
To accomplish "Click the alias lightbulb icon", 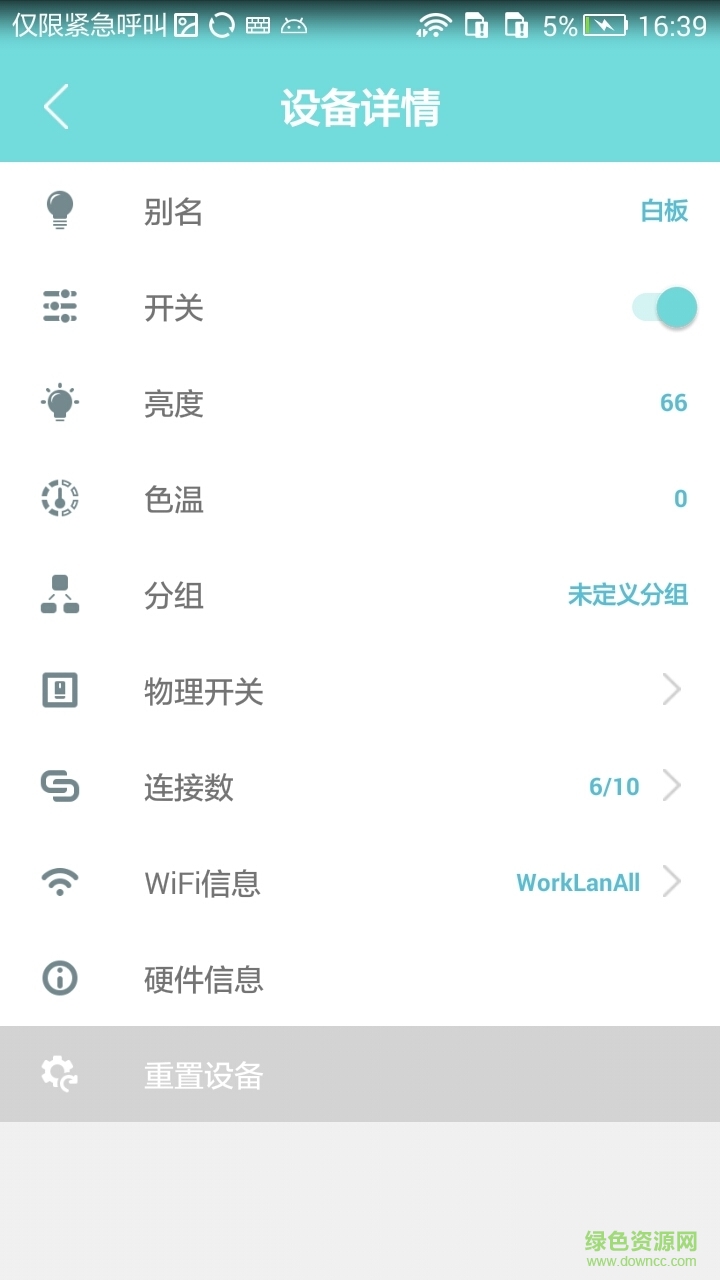I will 60,210.
